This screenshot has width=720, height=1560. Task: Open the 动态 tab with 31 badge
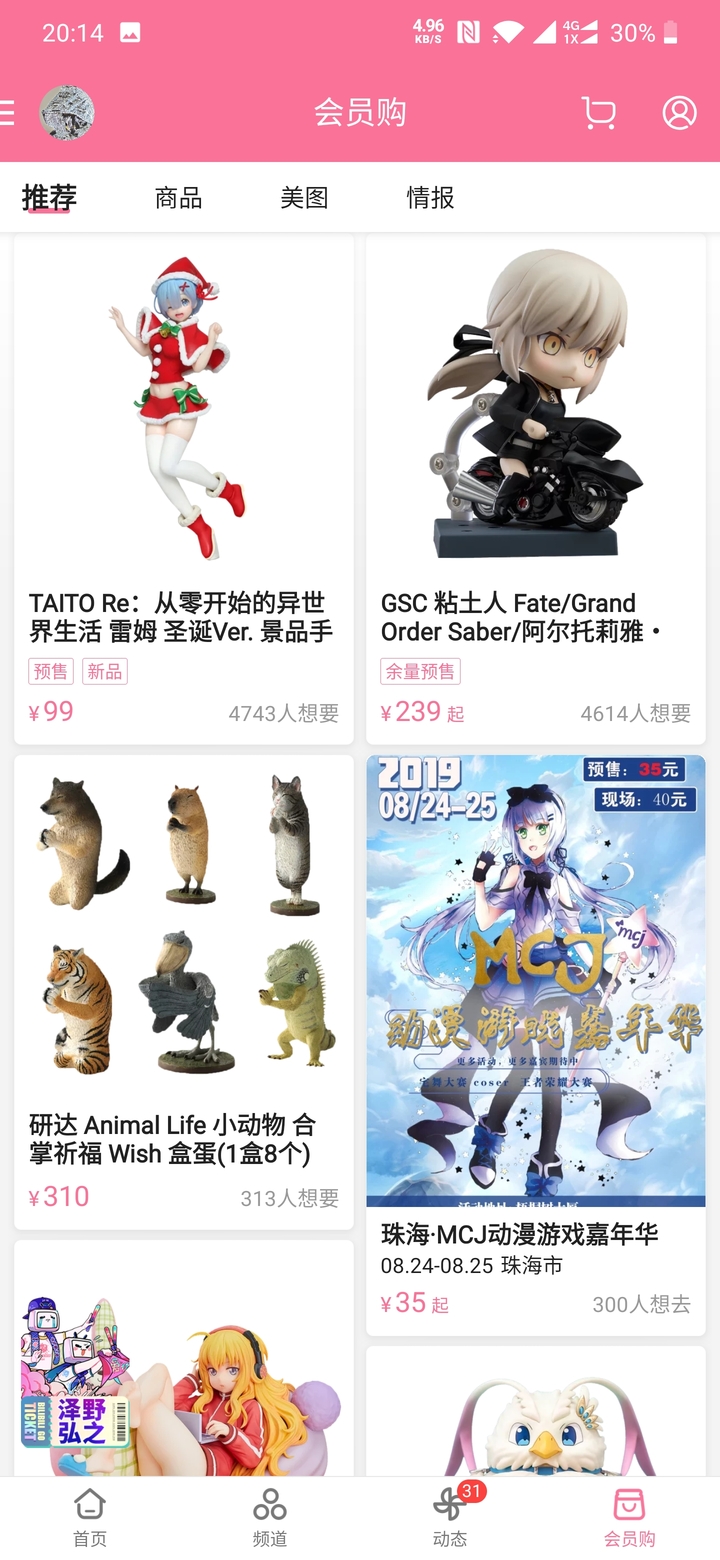[450, 1517]
